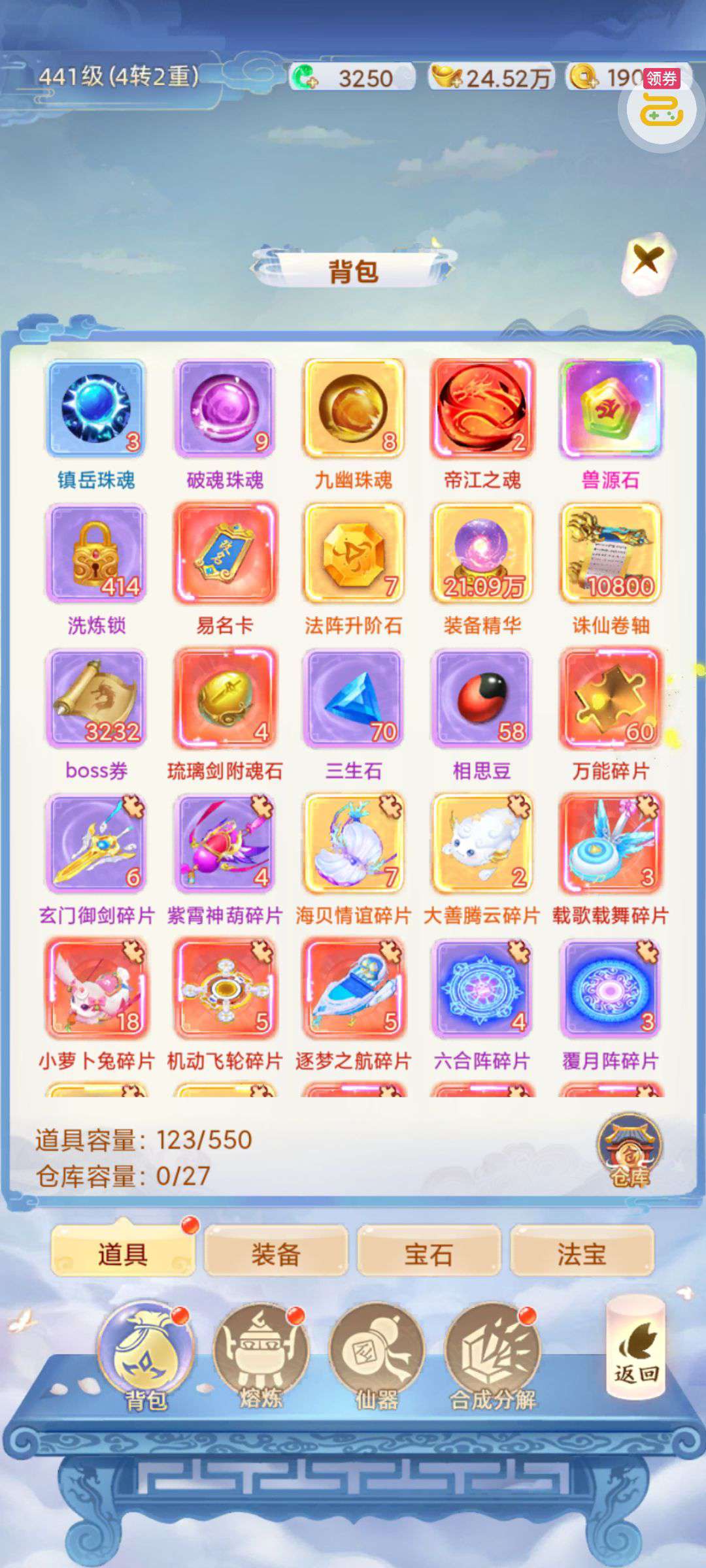Go to 合成分解 section
Image resolution: width=706 pixels, height=1568 pixels.
pyautogui.click(x=493, y=1356)
